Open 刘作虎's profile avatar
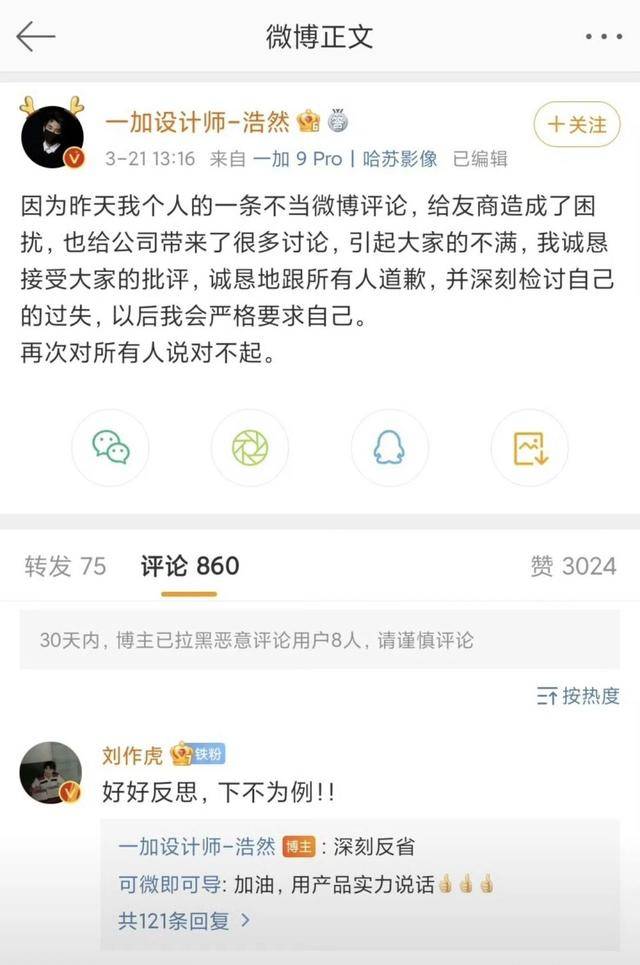640x965 pixels. click(x=51, y=773)
